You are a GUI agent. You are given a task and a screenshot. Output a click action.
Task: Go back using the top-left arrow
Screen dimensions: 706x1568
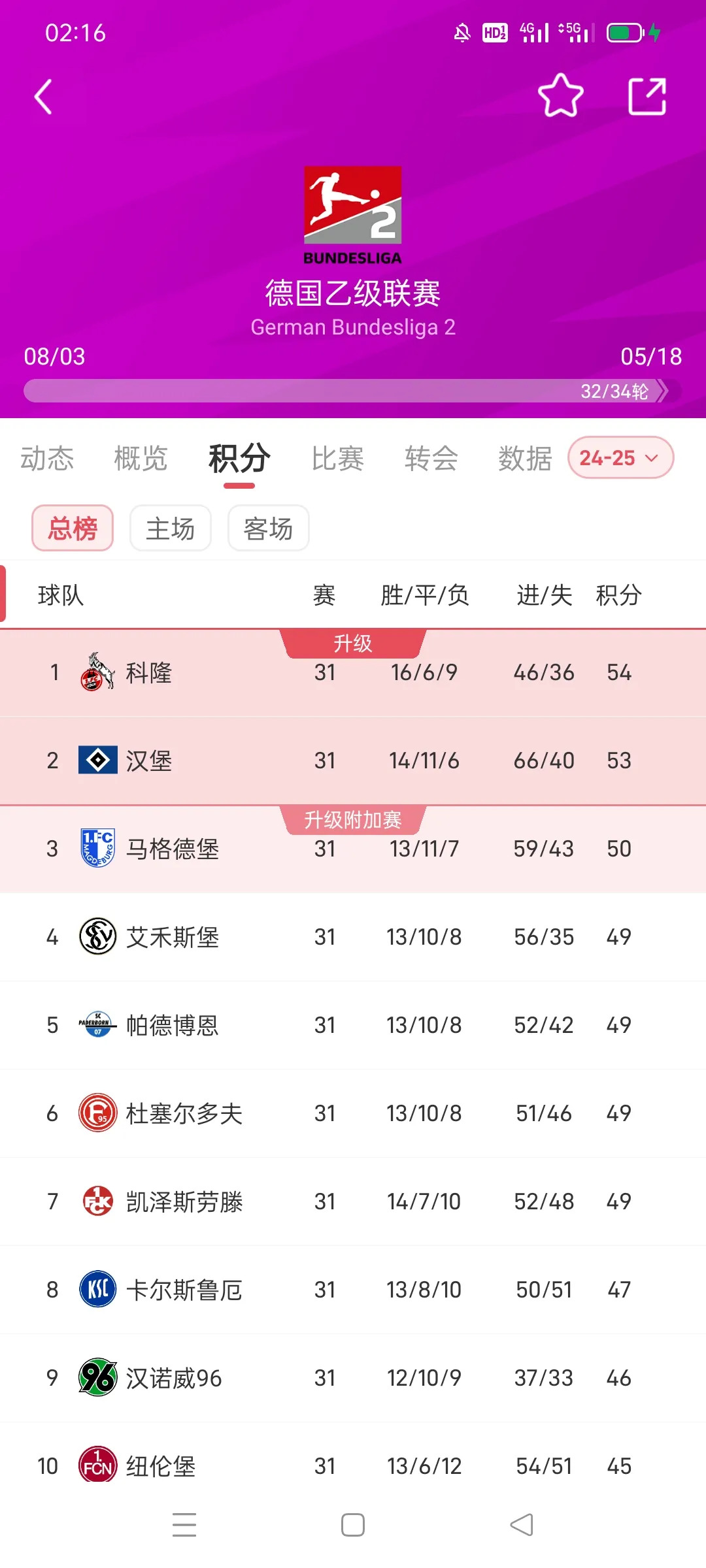click(x=43, y=97)
